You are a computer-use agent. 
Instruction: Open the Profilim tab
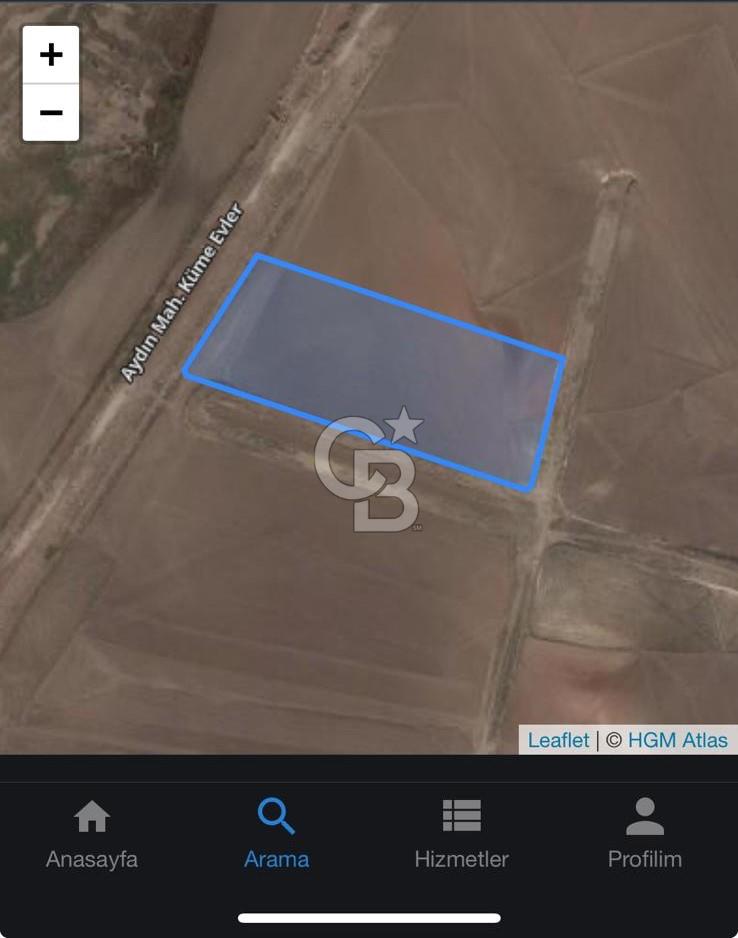[x=645, y=833]
